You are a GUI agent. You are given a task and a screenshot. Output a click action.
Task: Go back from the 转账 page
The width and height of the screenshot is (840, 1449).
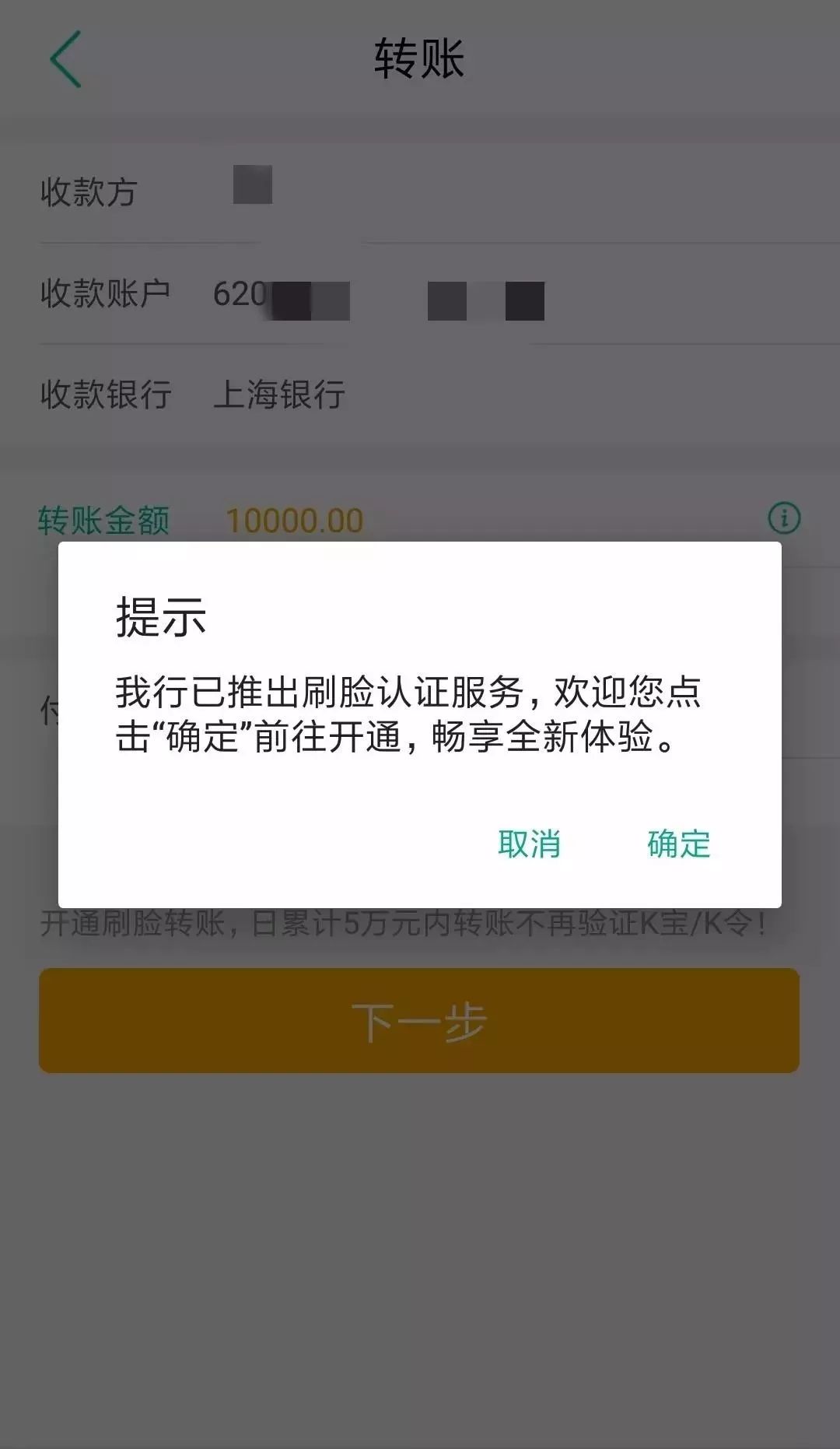pos(65,59)
